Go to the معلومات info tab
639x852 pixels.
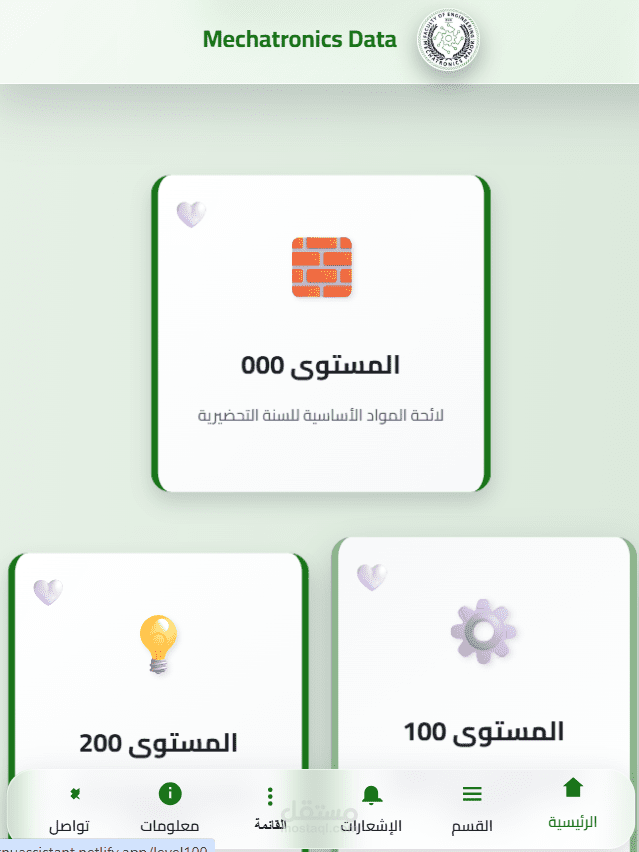[170, 808]
